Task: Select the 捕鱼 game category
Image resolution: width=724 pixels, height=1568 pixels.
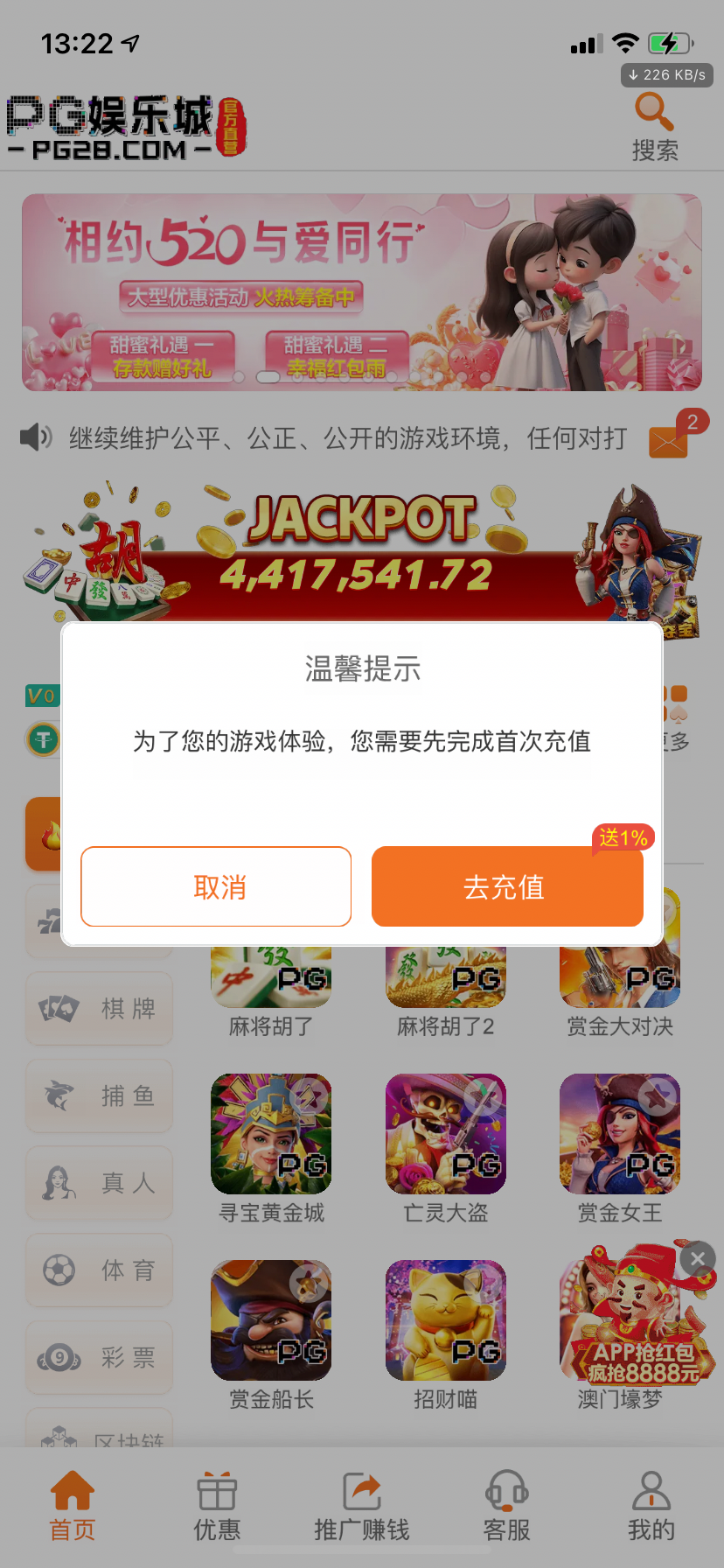Action: [100, 1095]
